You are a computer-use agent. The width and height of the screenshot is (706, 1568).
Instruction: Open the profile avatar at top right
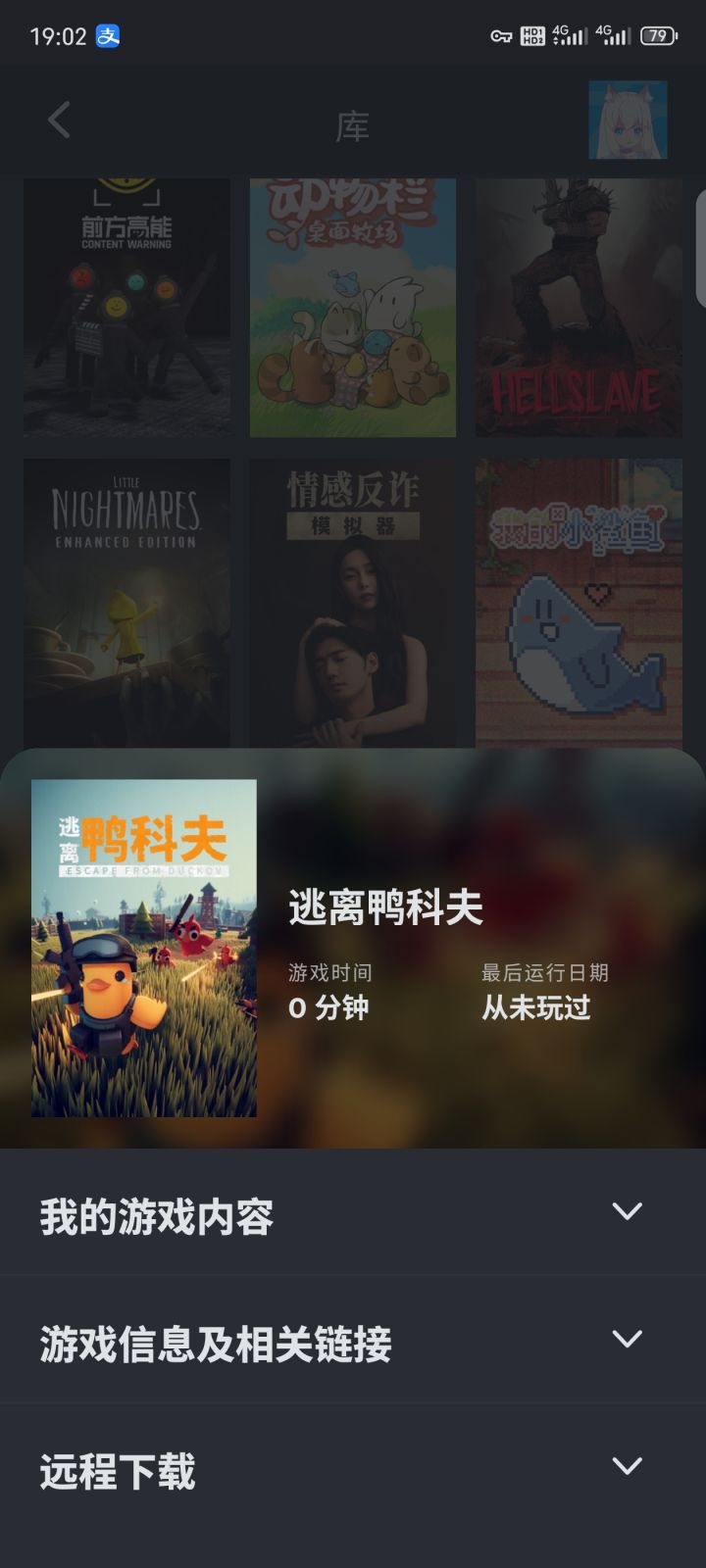click(628, 121)
